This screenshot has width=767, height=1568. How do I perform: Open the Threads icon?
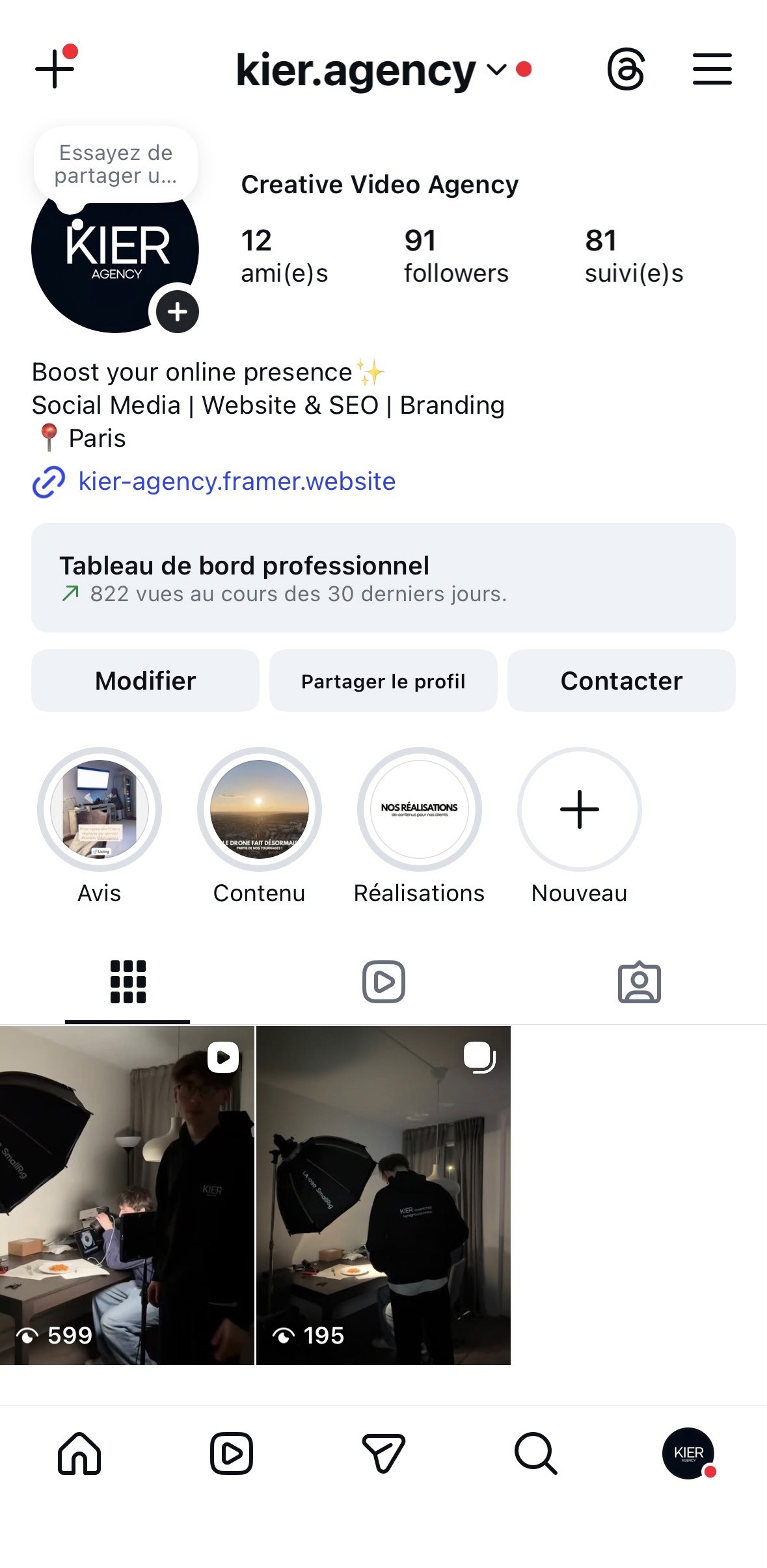point(626,69)
